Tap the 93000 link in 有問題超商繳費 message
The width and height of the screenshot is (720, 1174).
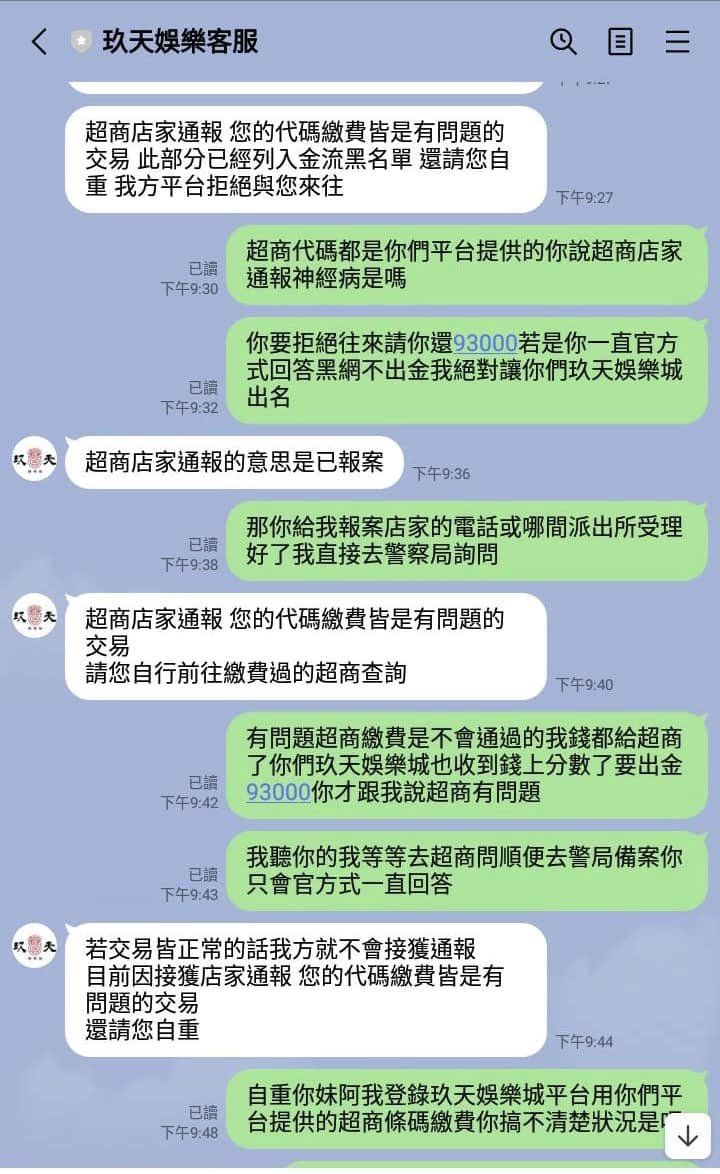tap(279, 792)
